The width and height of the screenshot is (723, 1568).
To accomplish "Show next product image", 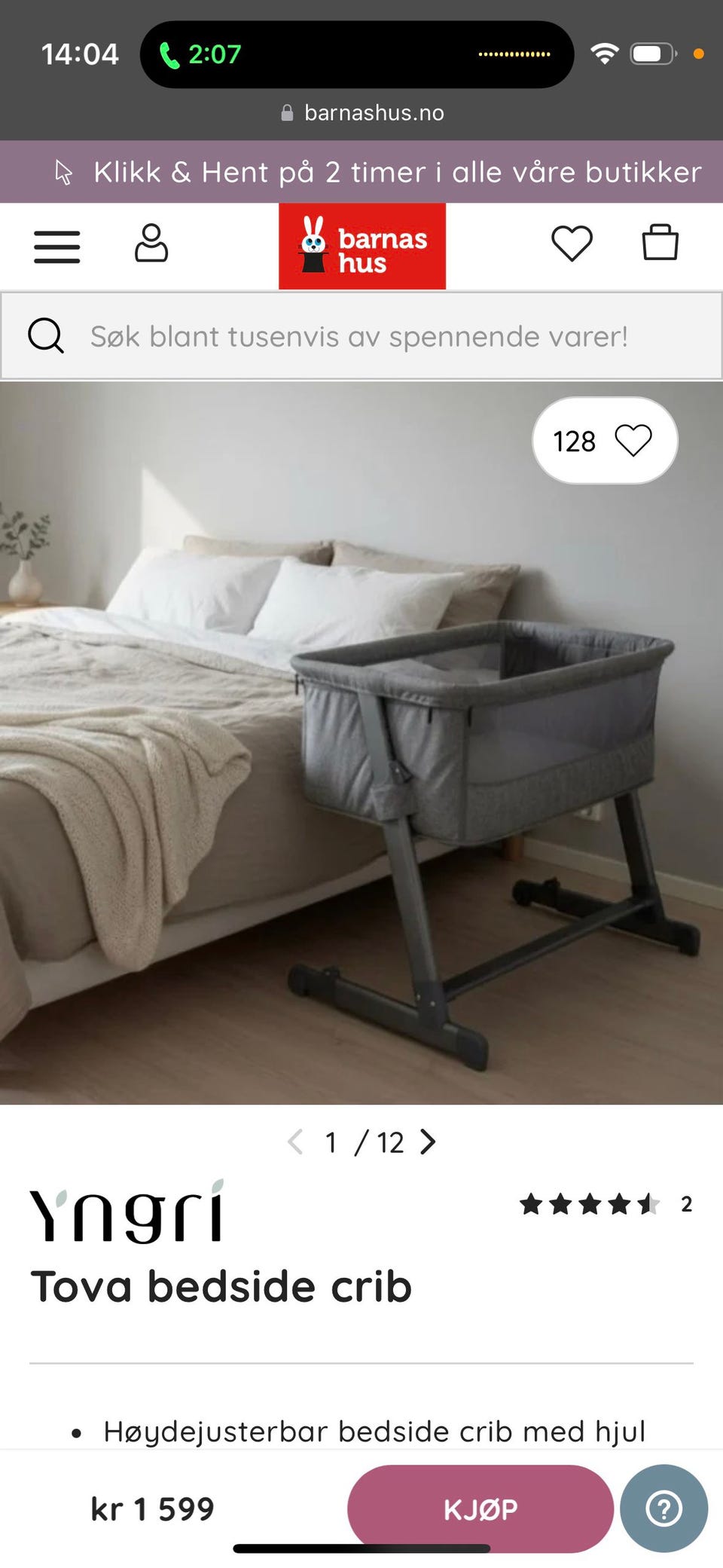I will click(x=429, y=1142).
